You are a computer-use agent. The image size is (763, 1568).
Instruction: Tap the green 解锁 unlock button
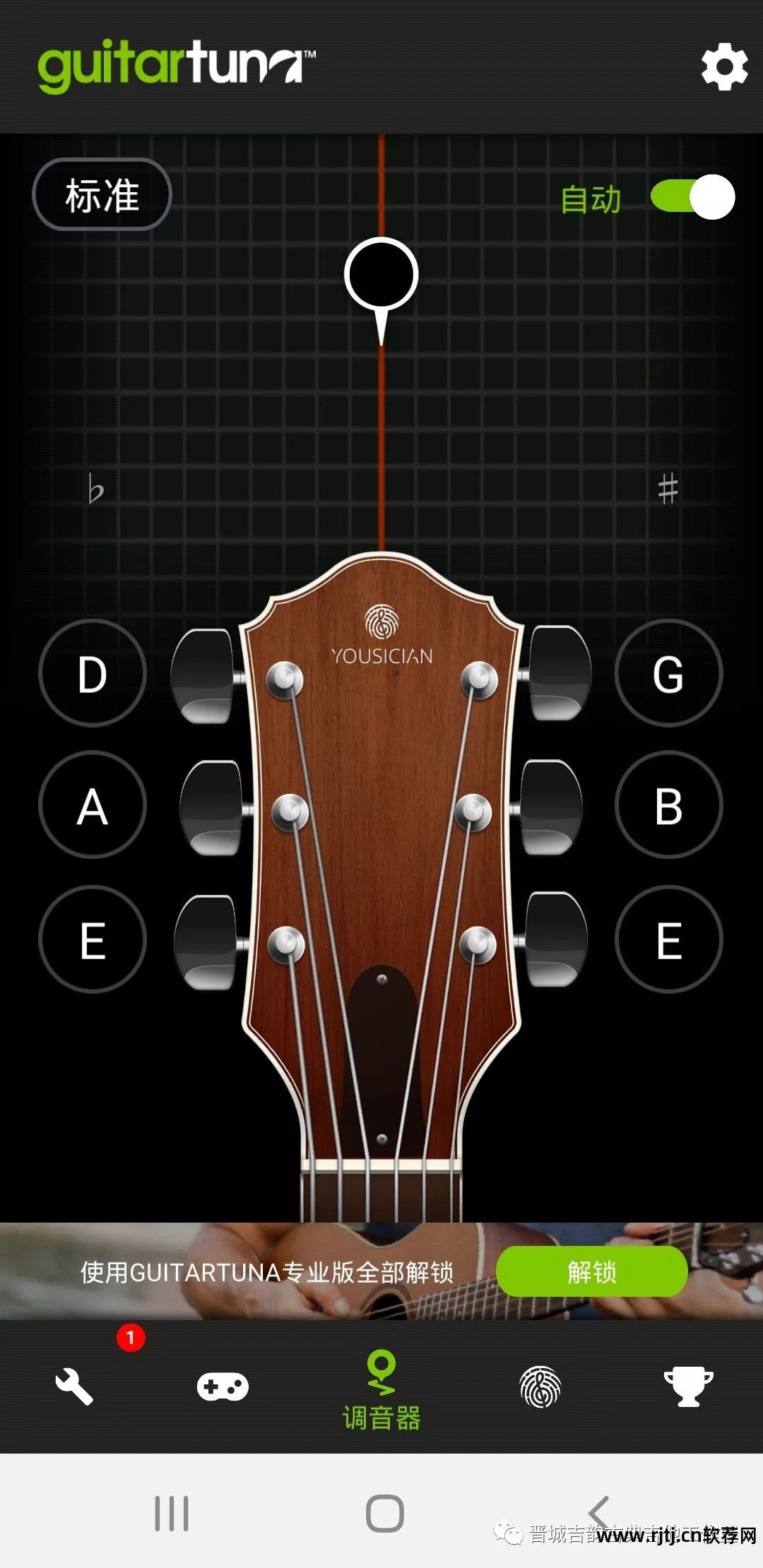[591, 1272]
